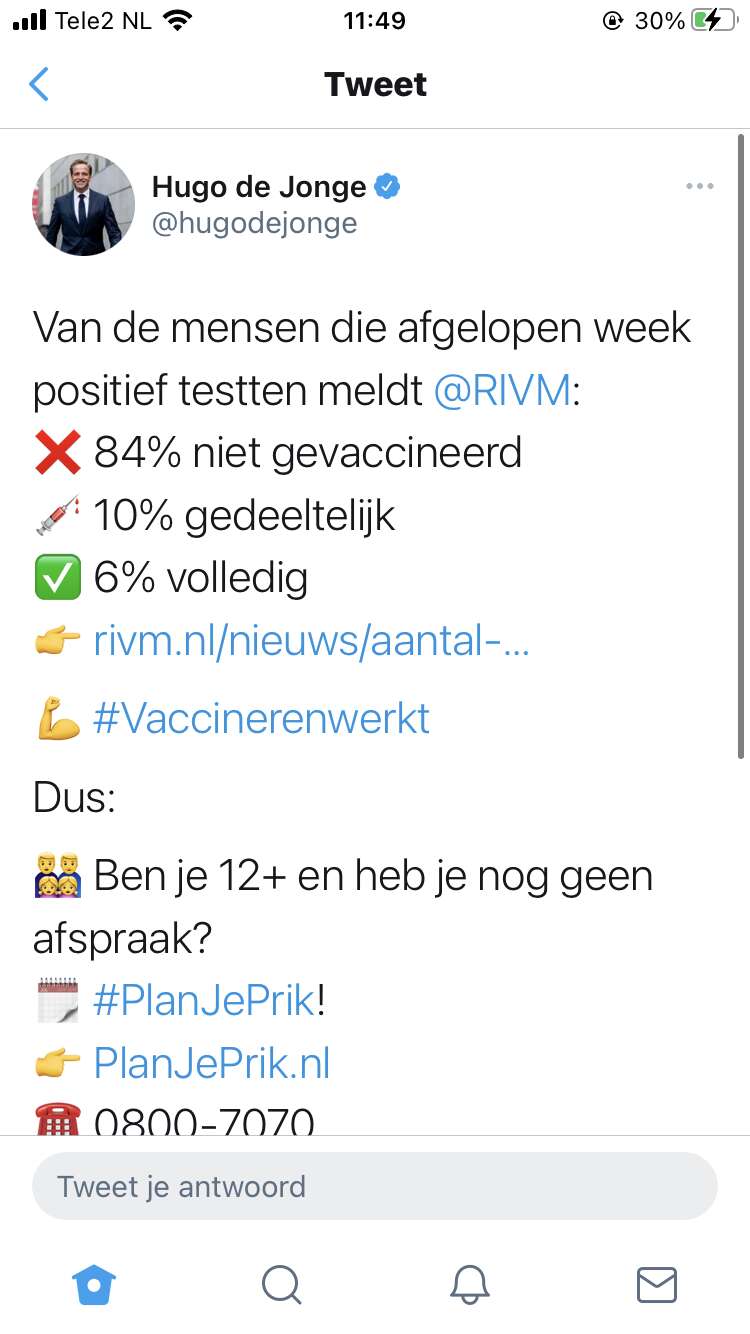750x1334 pixels.
Task: Open the tweet's three-dot overflow menu
Action: pos(700,187)
